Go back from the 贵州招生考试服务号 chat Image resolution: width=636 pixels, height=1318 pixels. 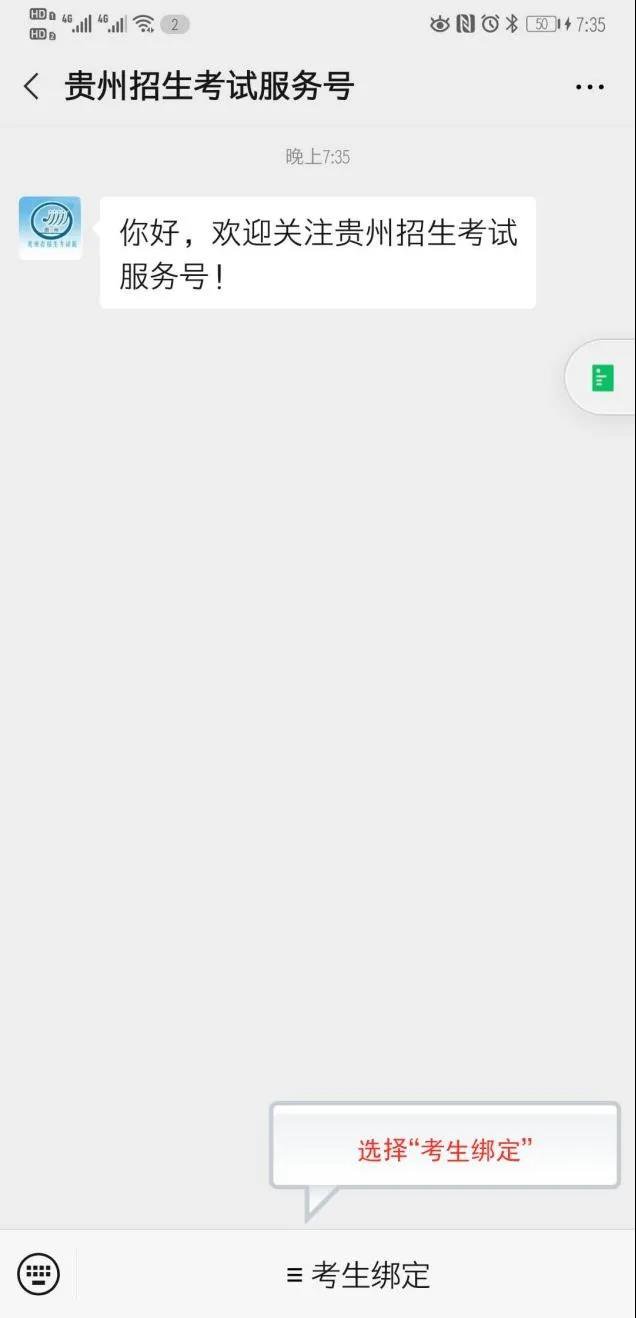pyautogui.click(x=31, y=87)
